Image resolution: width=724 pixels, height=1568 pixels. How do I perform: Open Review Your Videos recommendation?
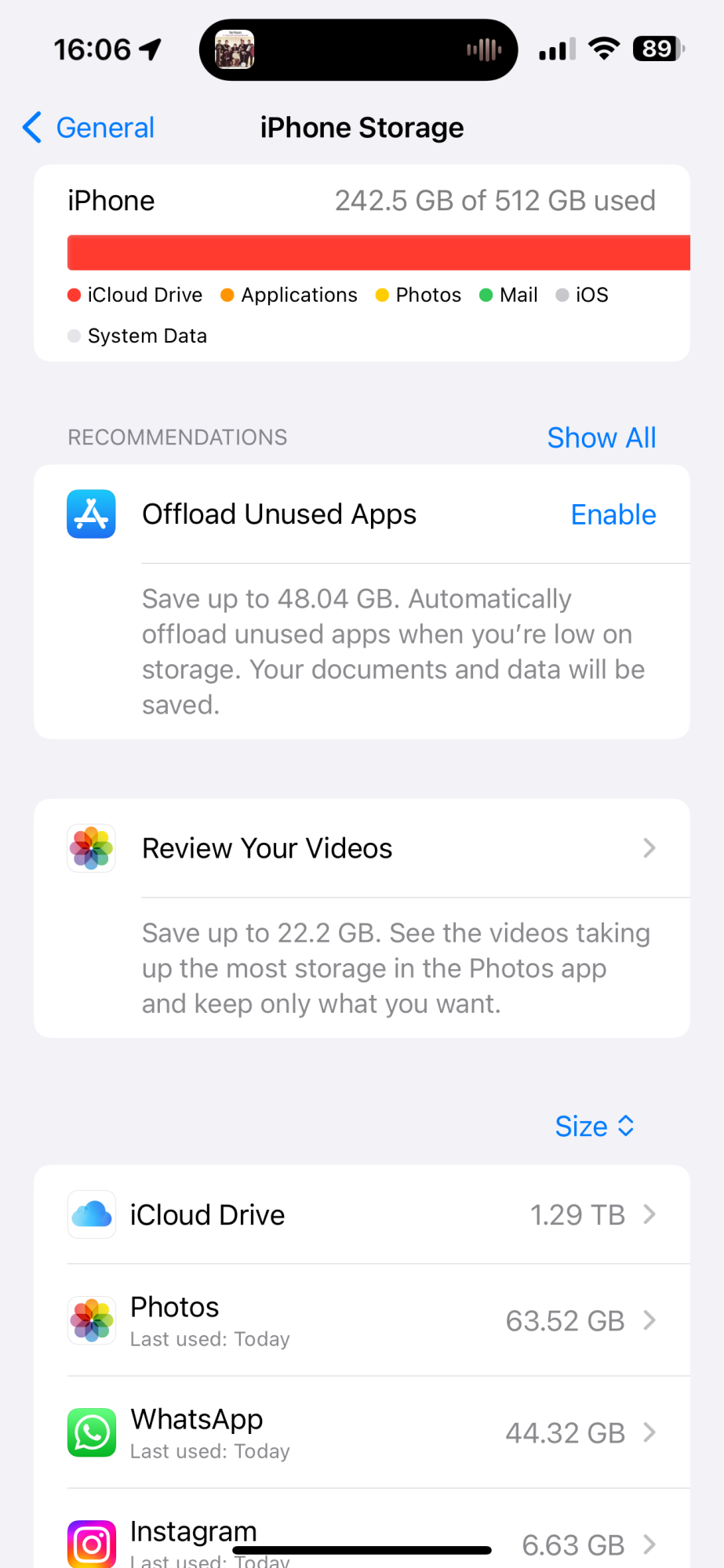tap(362, 848)
